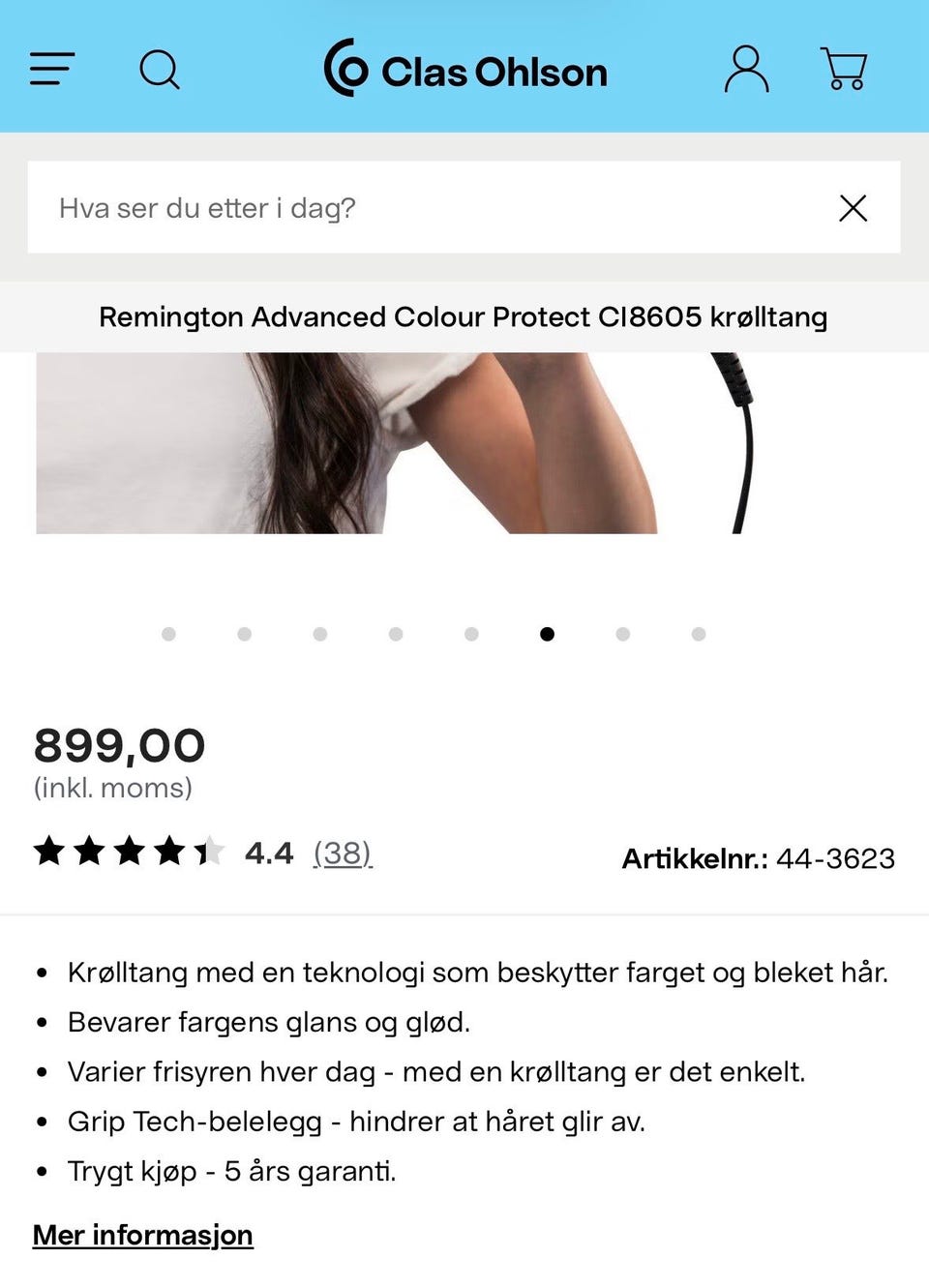This screenshot has height=1288, width=929.
Task: Click the product title Remington Advanced Colour Protect
Action: point(464,316)
